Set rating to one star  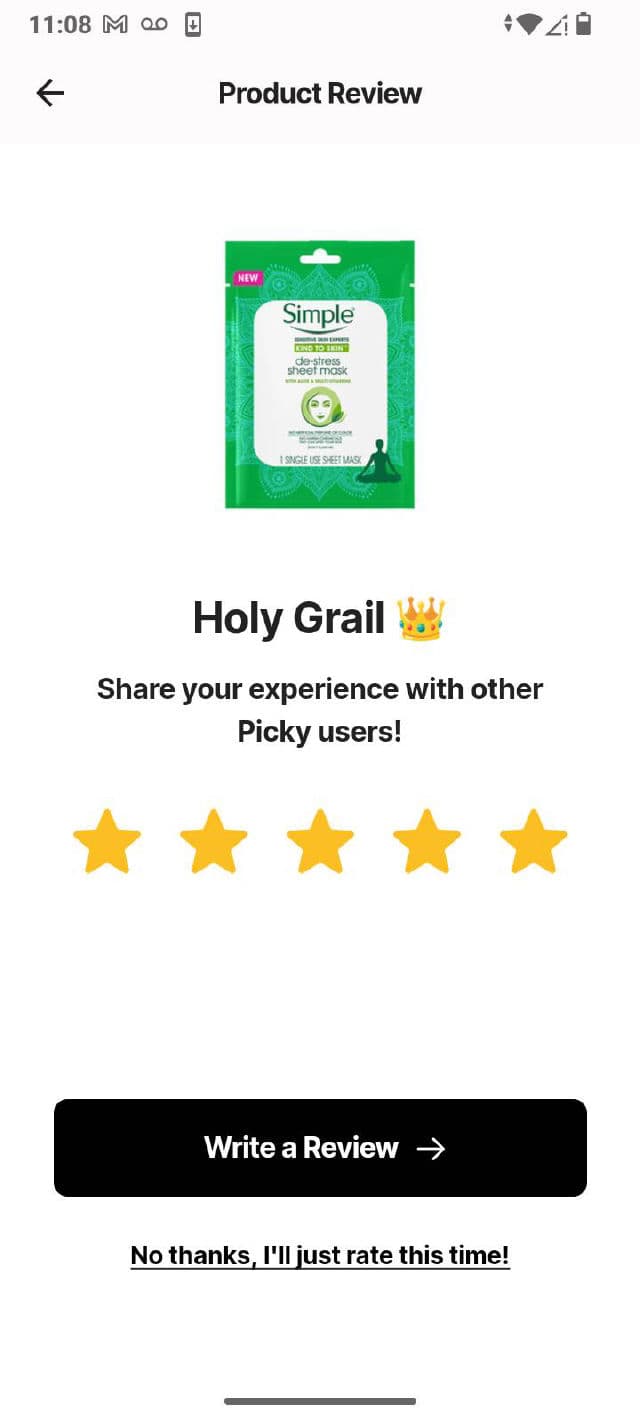coord(107,842)
